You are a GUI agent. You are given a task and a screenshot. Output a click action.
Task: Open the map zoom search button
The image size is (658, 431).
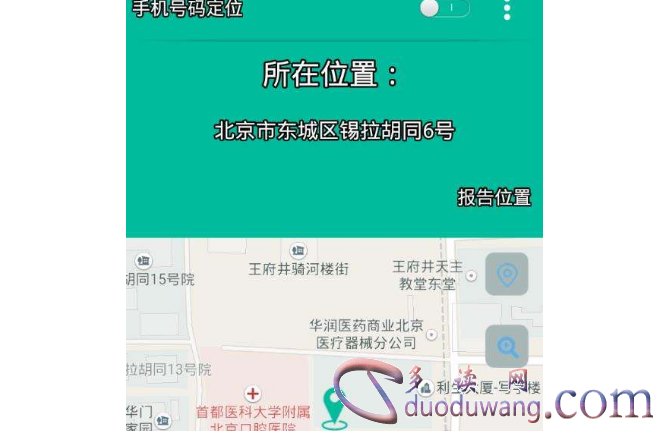(507, 347)
